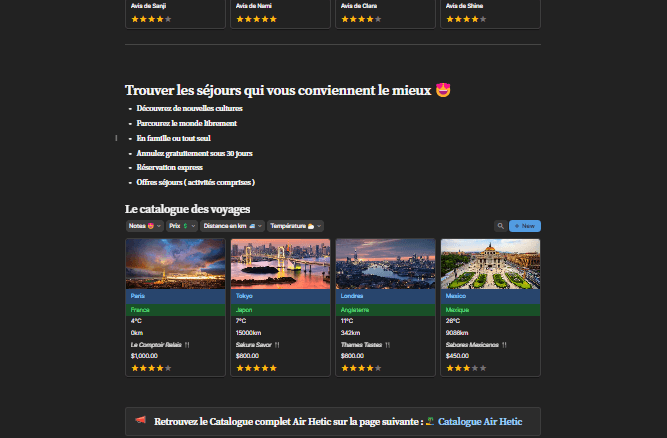Follow the Catalogue Air Hetic link

(480, 422)
